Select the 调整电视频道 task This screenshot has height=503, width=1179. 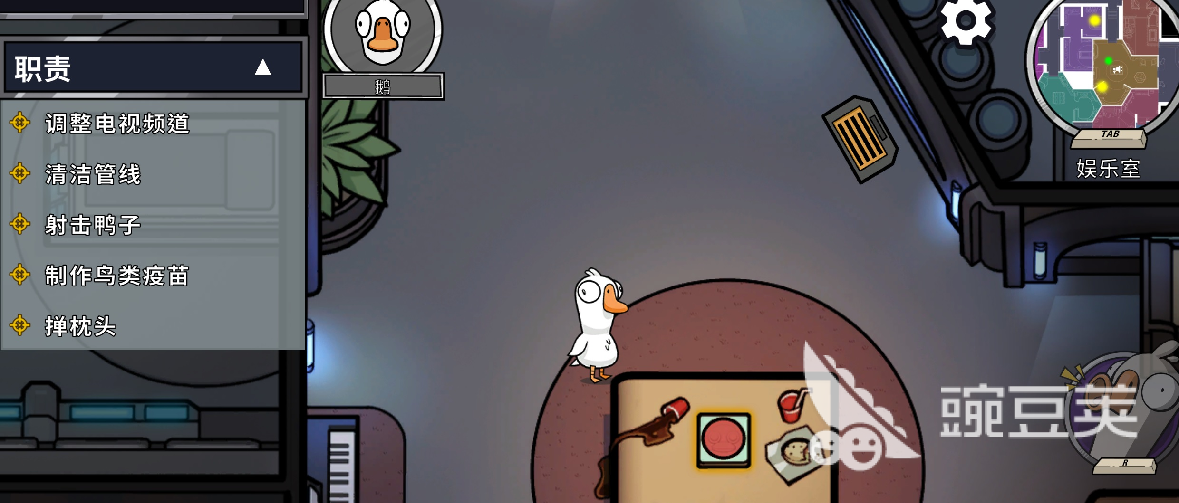[116, 124]
